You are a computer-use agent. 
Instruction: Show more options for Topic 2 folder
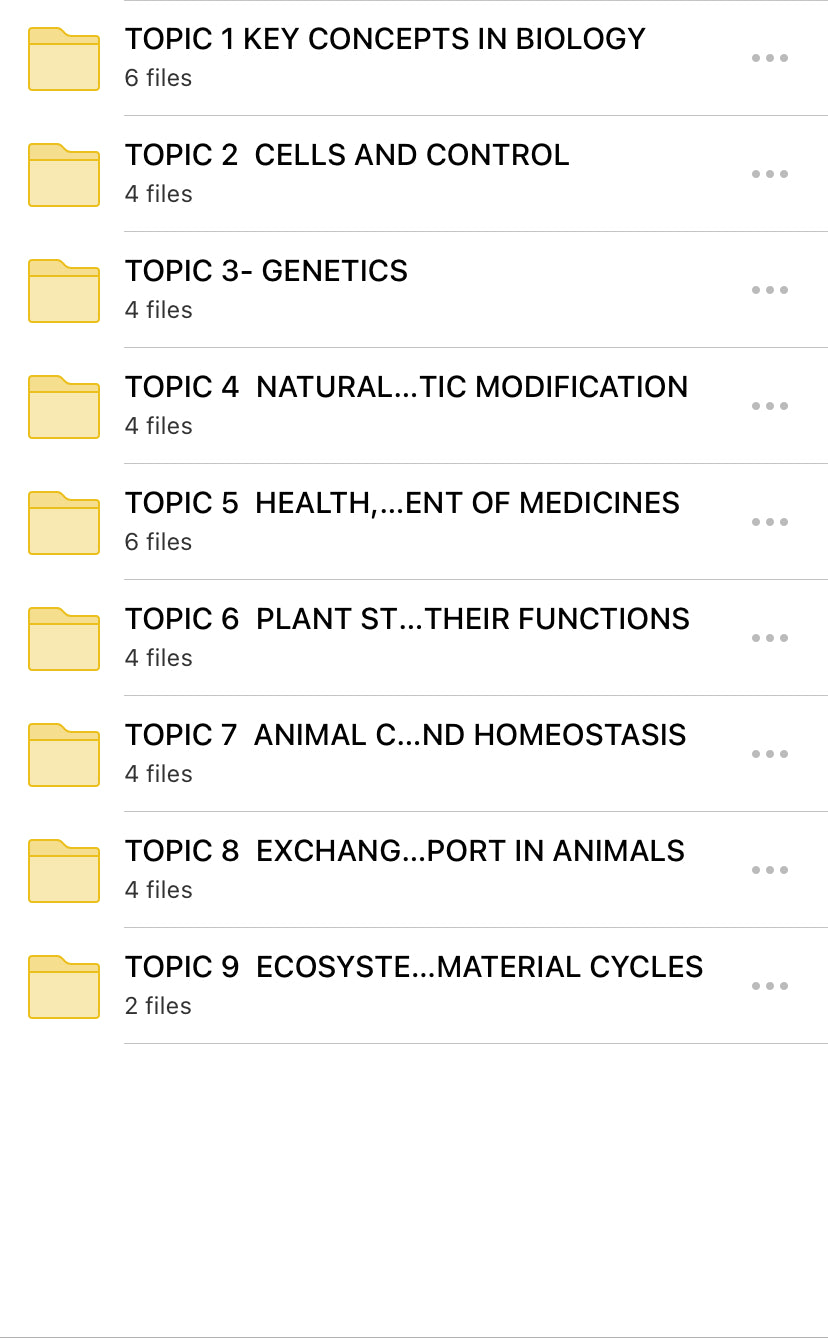coord(770,174)
